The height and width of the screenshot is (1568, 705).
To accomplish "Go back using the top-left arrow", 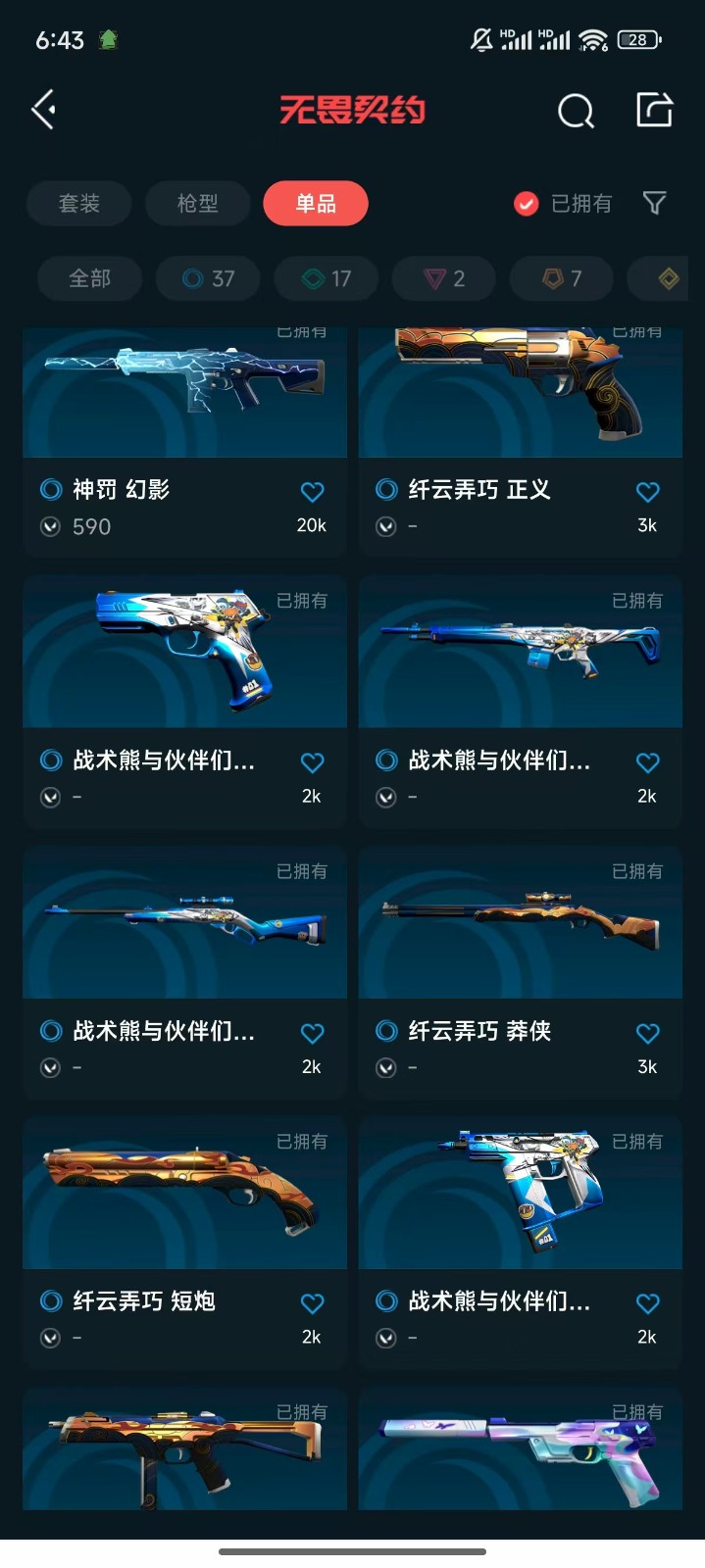I will point(43,110).
